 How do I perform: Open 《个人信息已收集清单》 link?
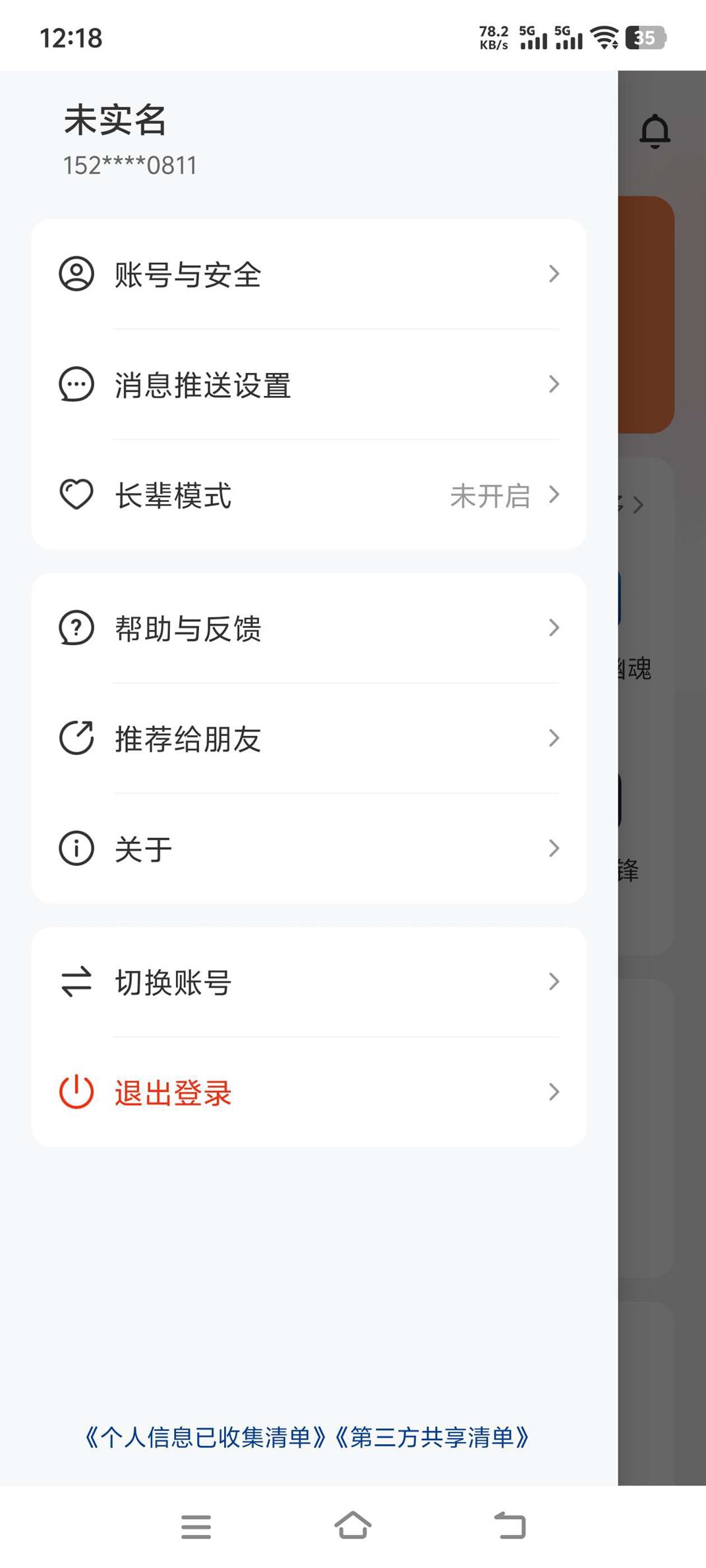206,1437
